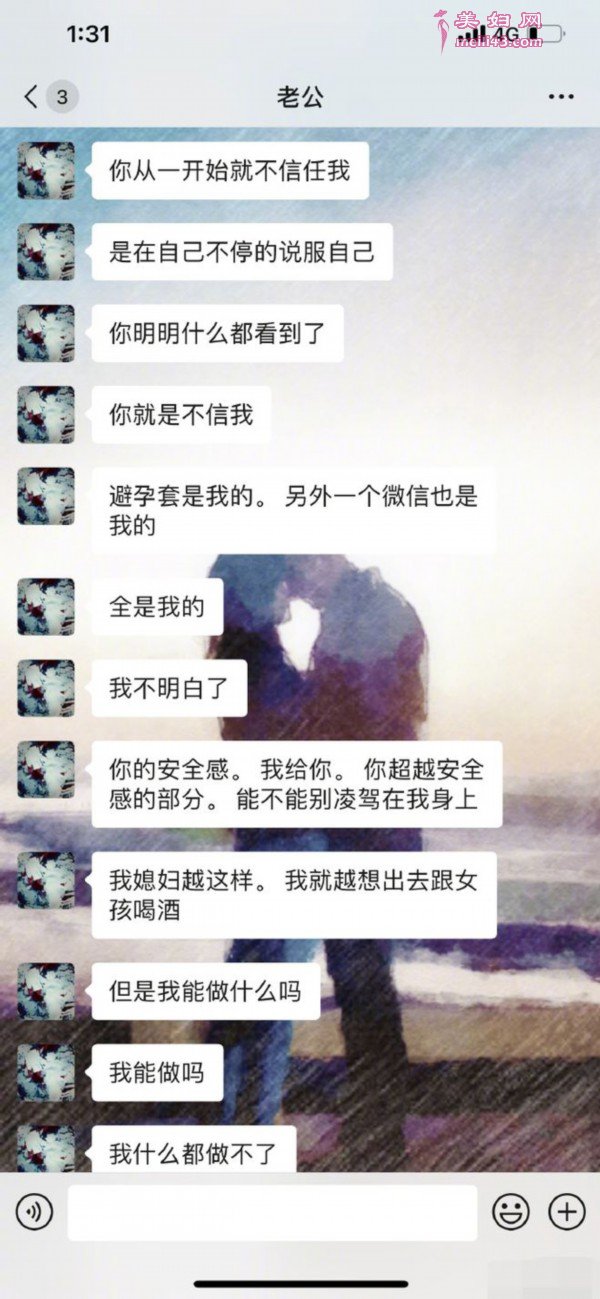Open avatar beside message 你从一开始就不信任我
600x1299 pixels.
(x=46, y=170)
